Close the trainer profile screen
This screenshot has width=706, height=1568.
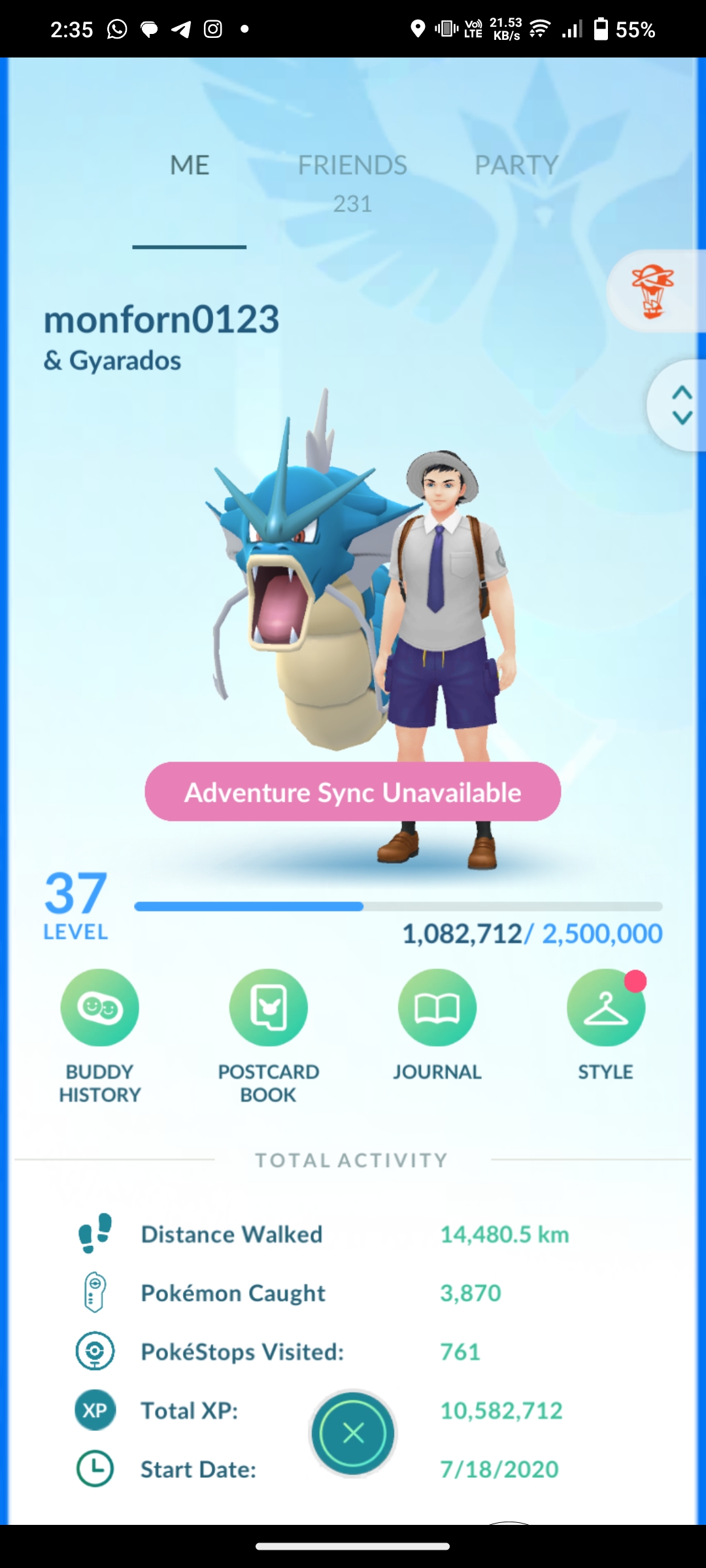353,1433
